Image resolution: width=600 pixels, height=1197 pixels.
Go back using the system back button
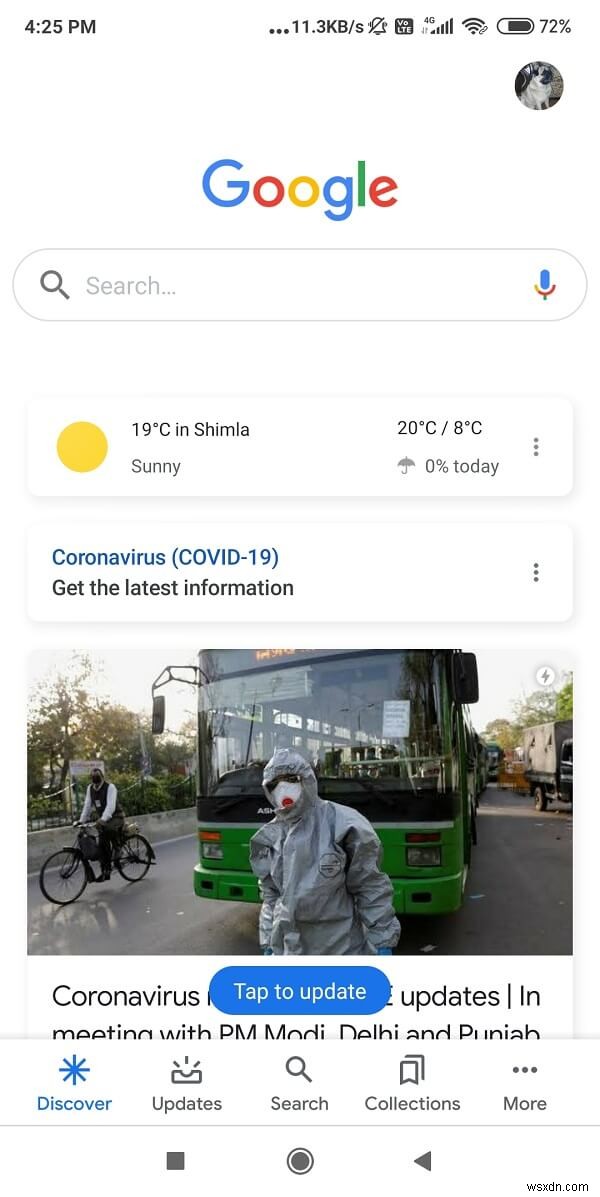click(x=423, y=1161)
